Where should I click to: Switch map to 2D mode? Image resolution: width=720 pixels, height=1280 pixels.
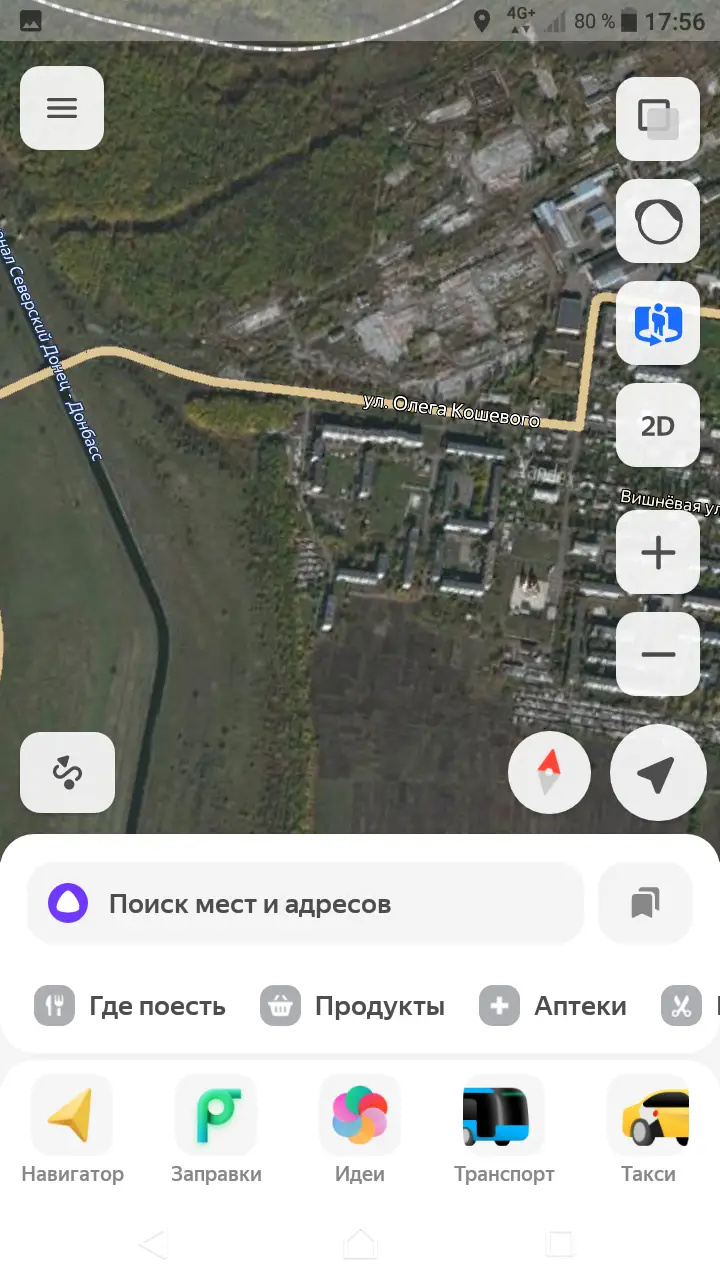click(x=657, y=426)
